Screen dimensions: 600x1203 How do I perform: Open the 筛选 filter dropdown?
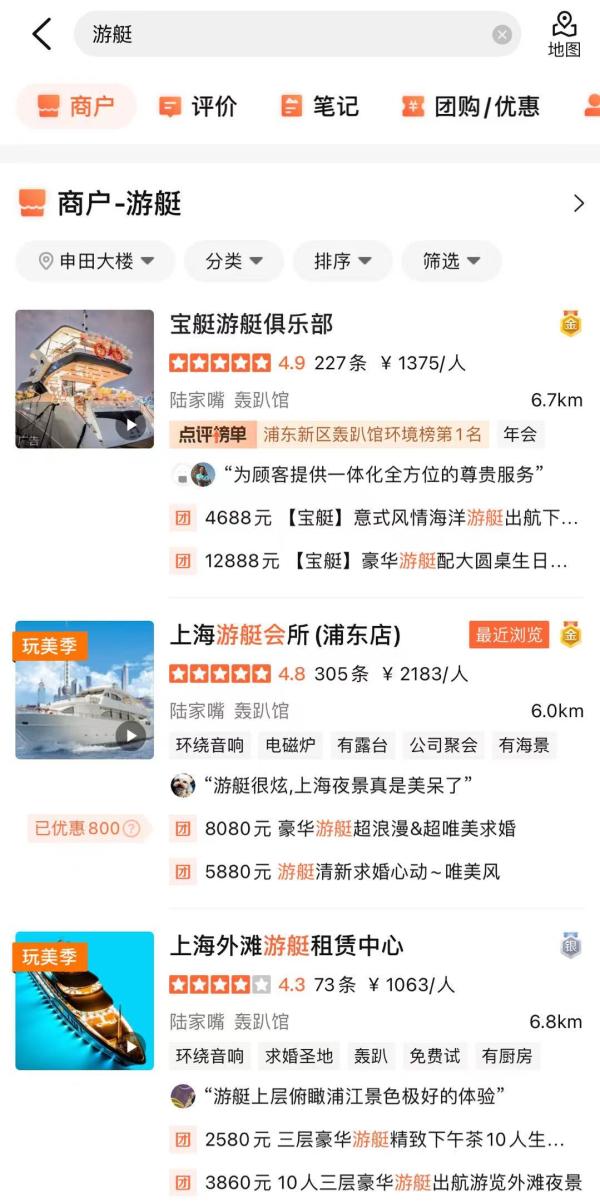coord(451,261)
